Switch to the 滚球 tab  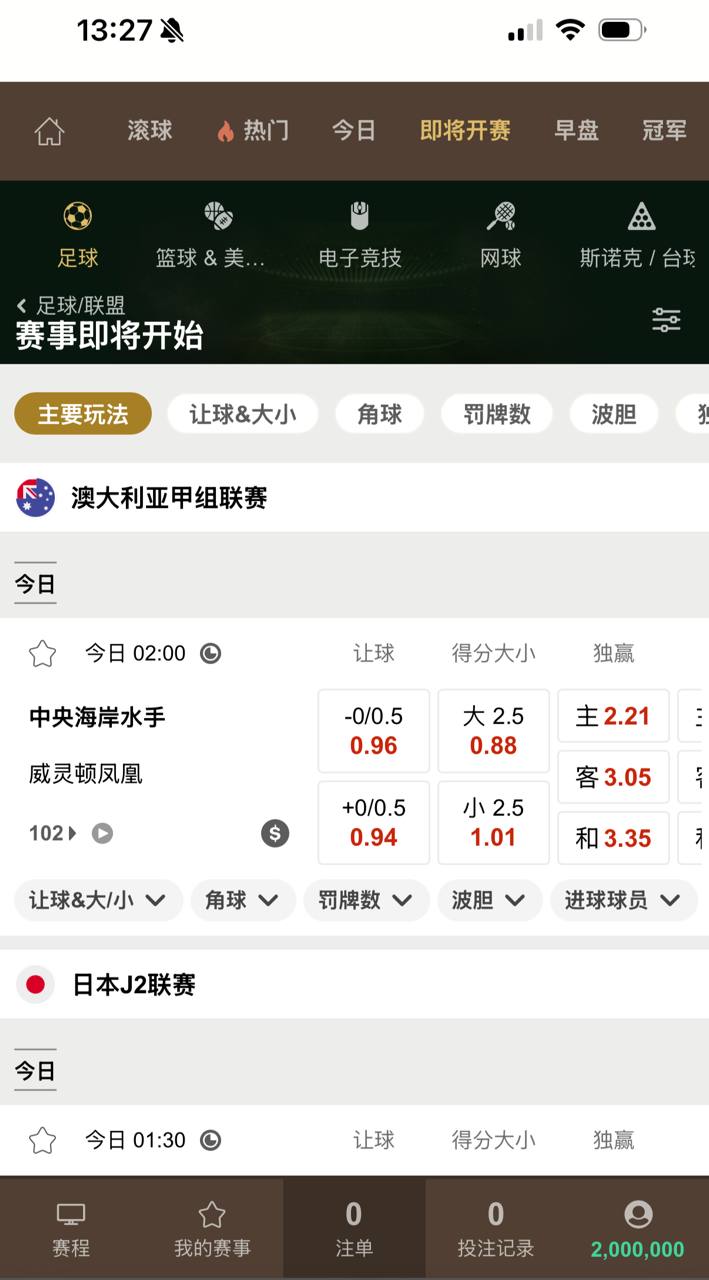(150, 130)
